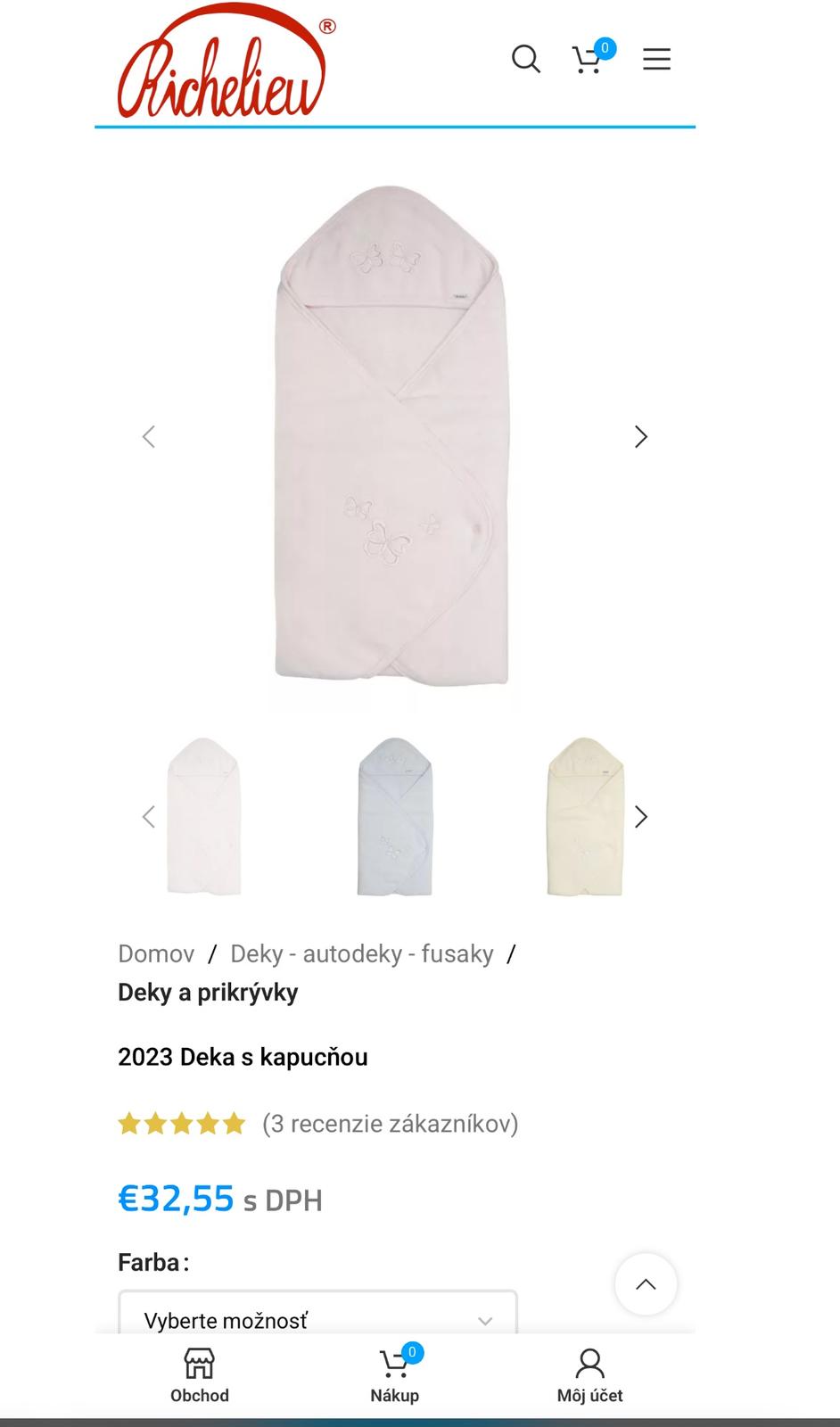Switch to the Obchod tab
The image size is (840, 1427).
(200, 1376)
